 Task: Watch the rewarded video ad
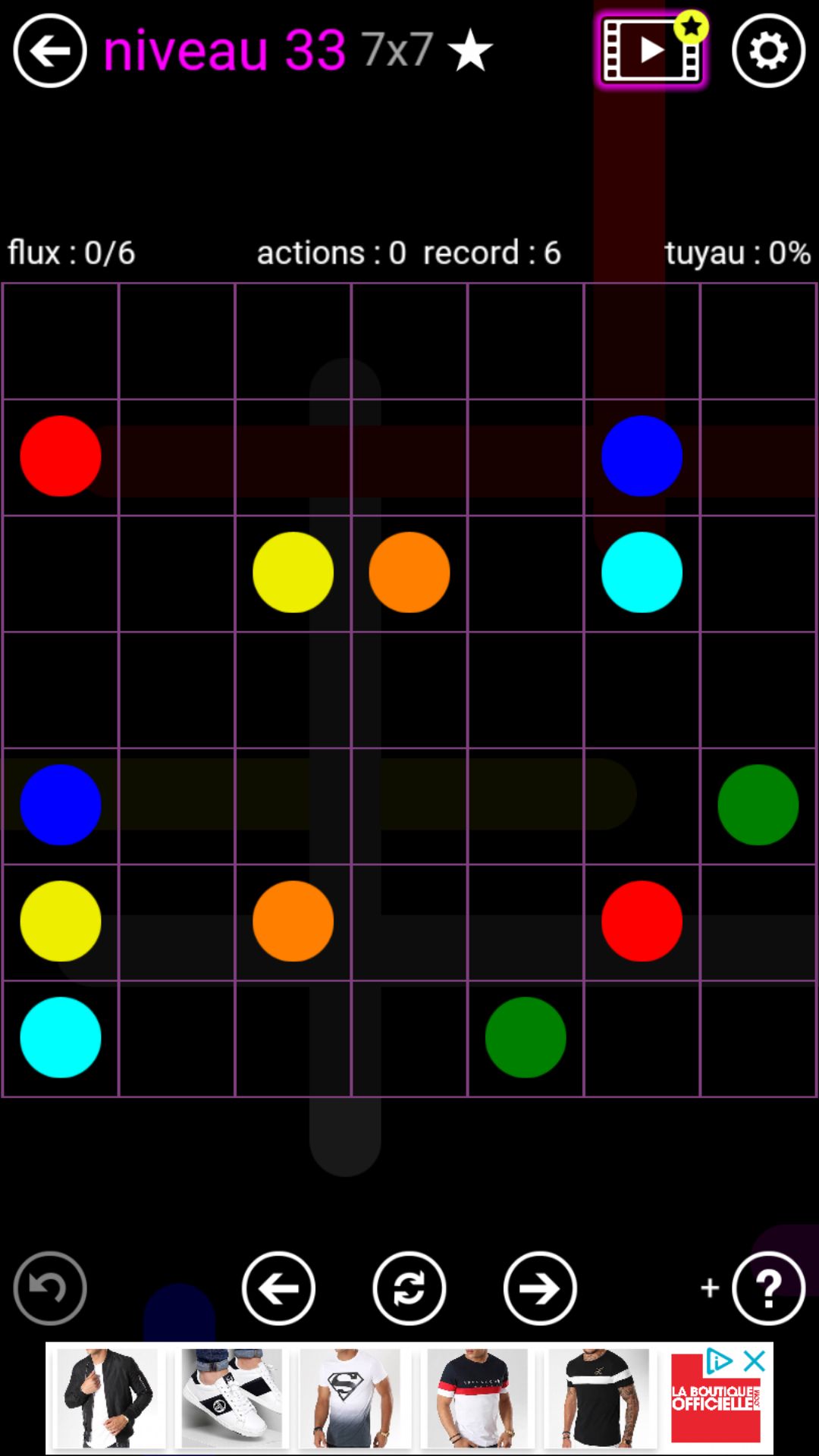pos(651,51)
